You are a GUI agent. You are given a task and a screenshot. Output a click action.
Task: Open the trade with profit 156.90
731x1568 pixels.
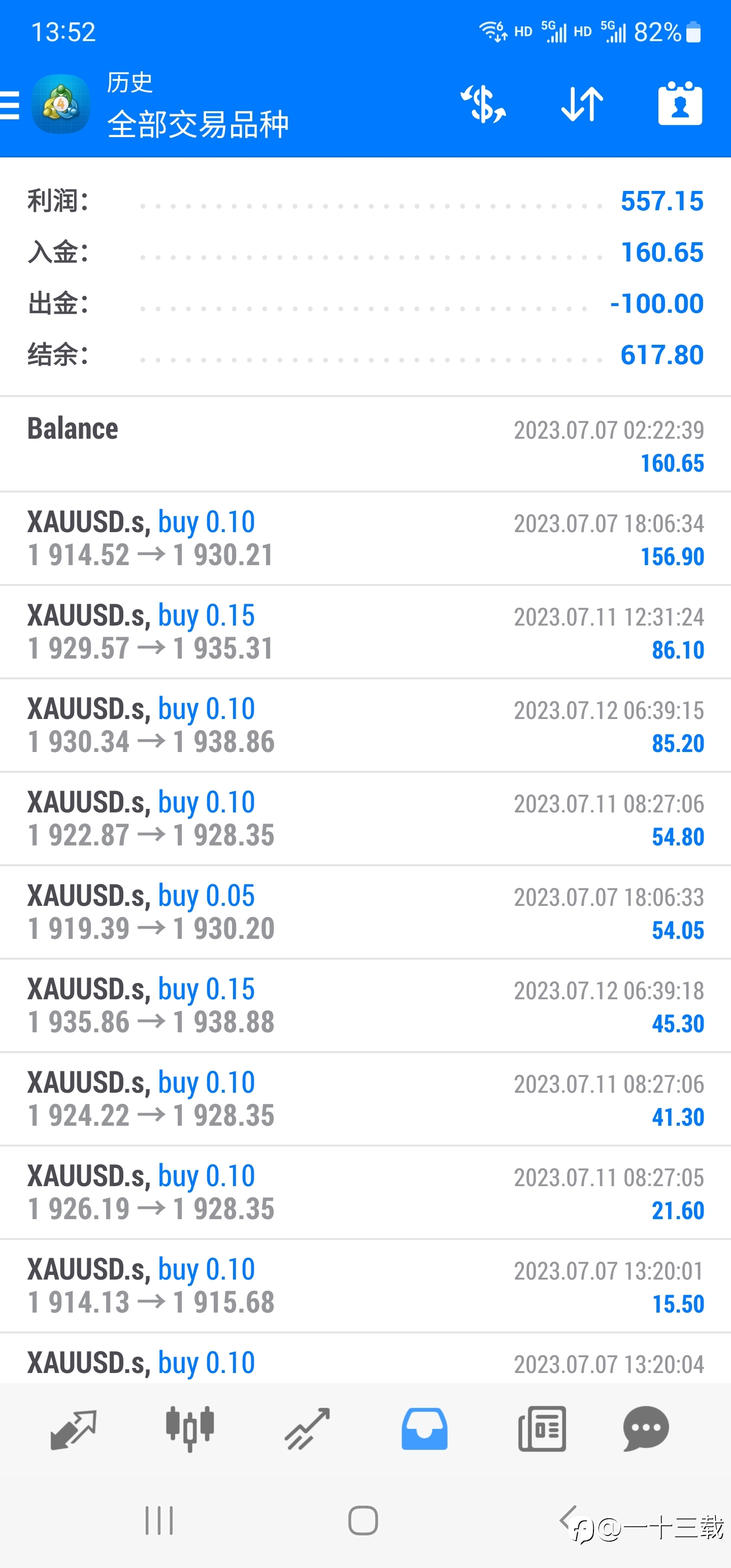pyautogui.click(x=365, y=539)
